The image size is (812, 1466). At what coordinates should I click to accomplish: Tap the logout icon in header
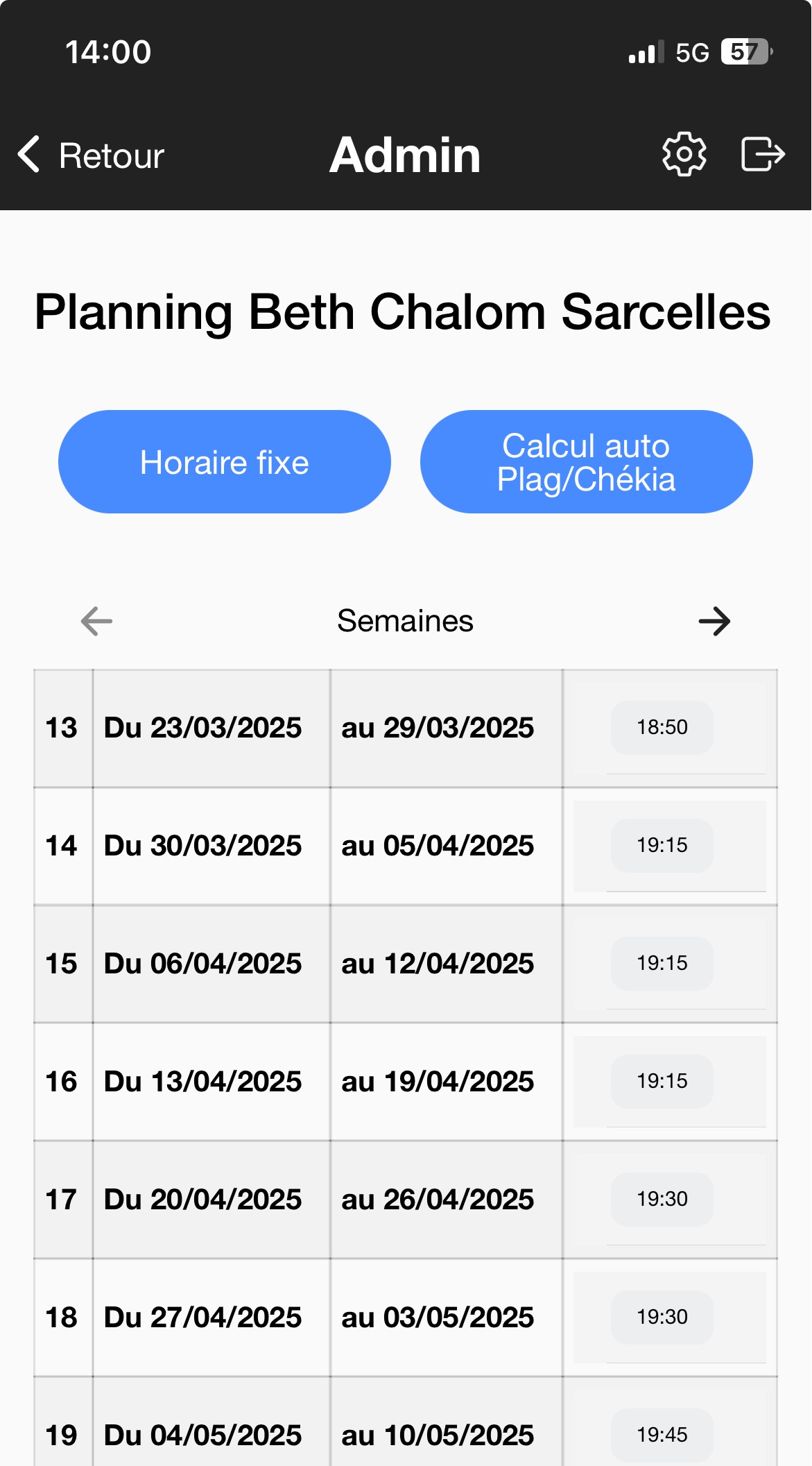coord(763,154)
